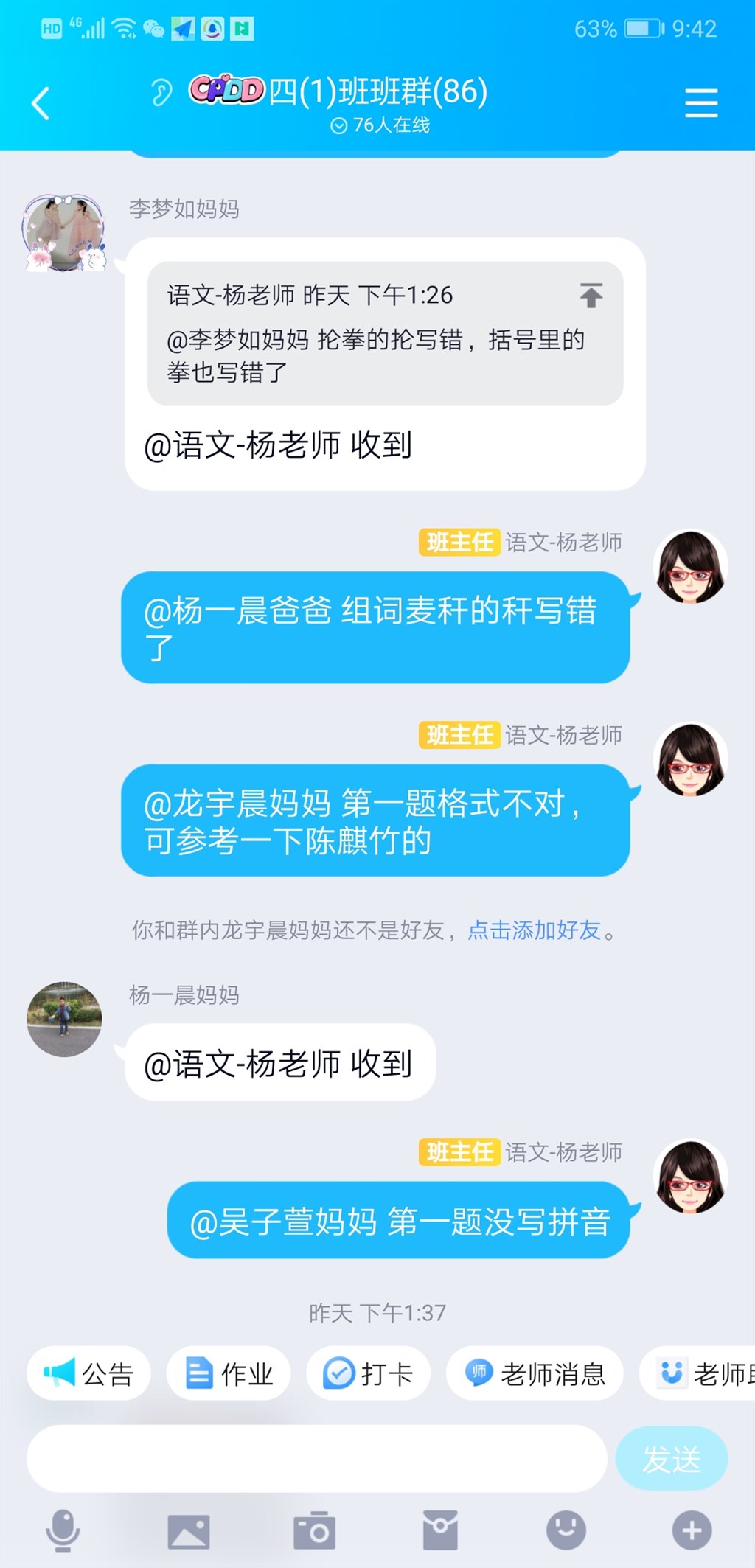
Task: Open the emoji panel
Action: coord(566,1530)
